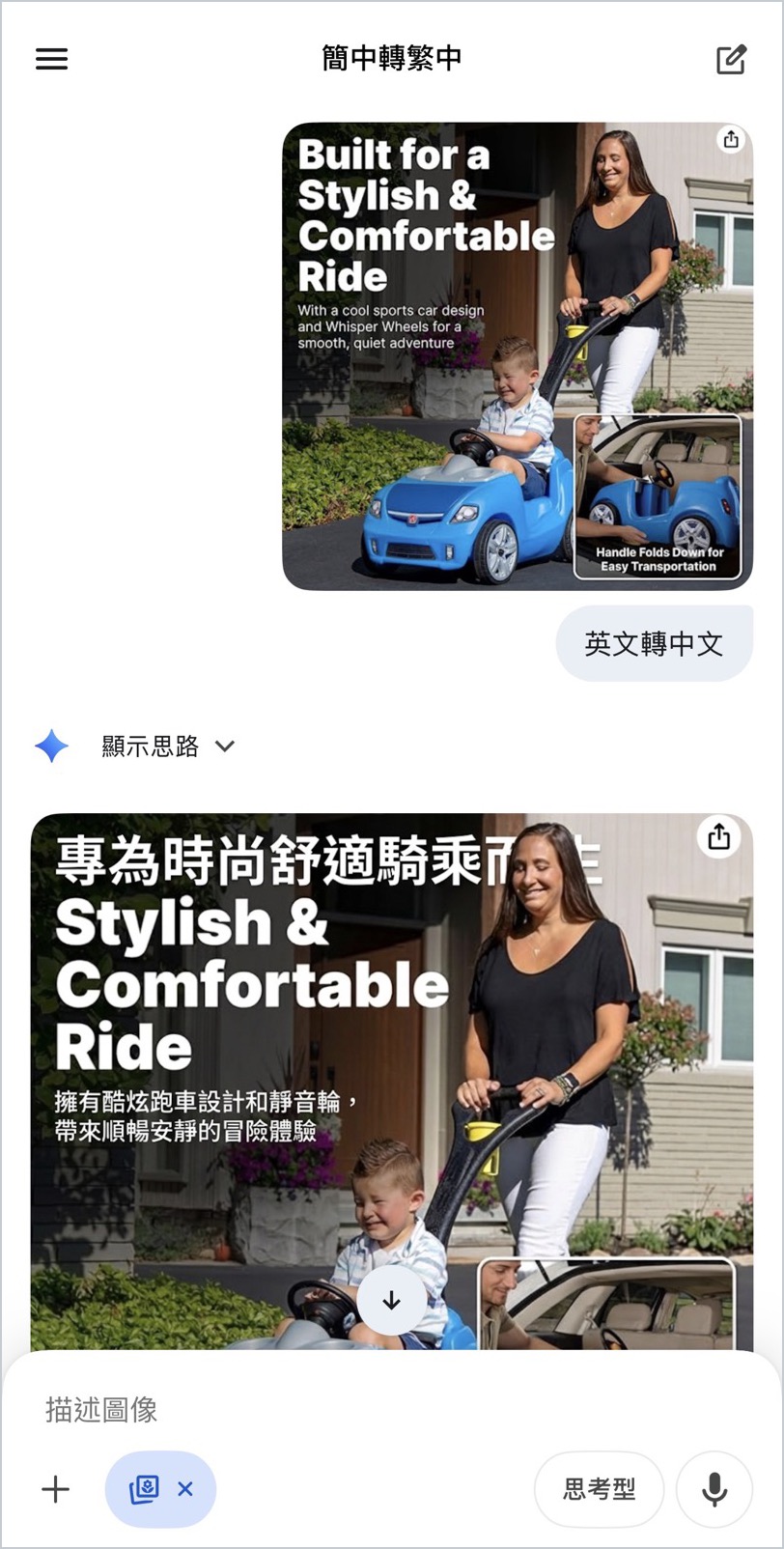This screenshot has height=1549, width=784.
Task: Jump to the bottom with the down arrow
Action: [391, 1301]
